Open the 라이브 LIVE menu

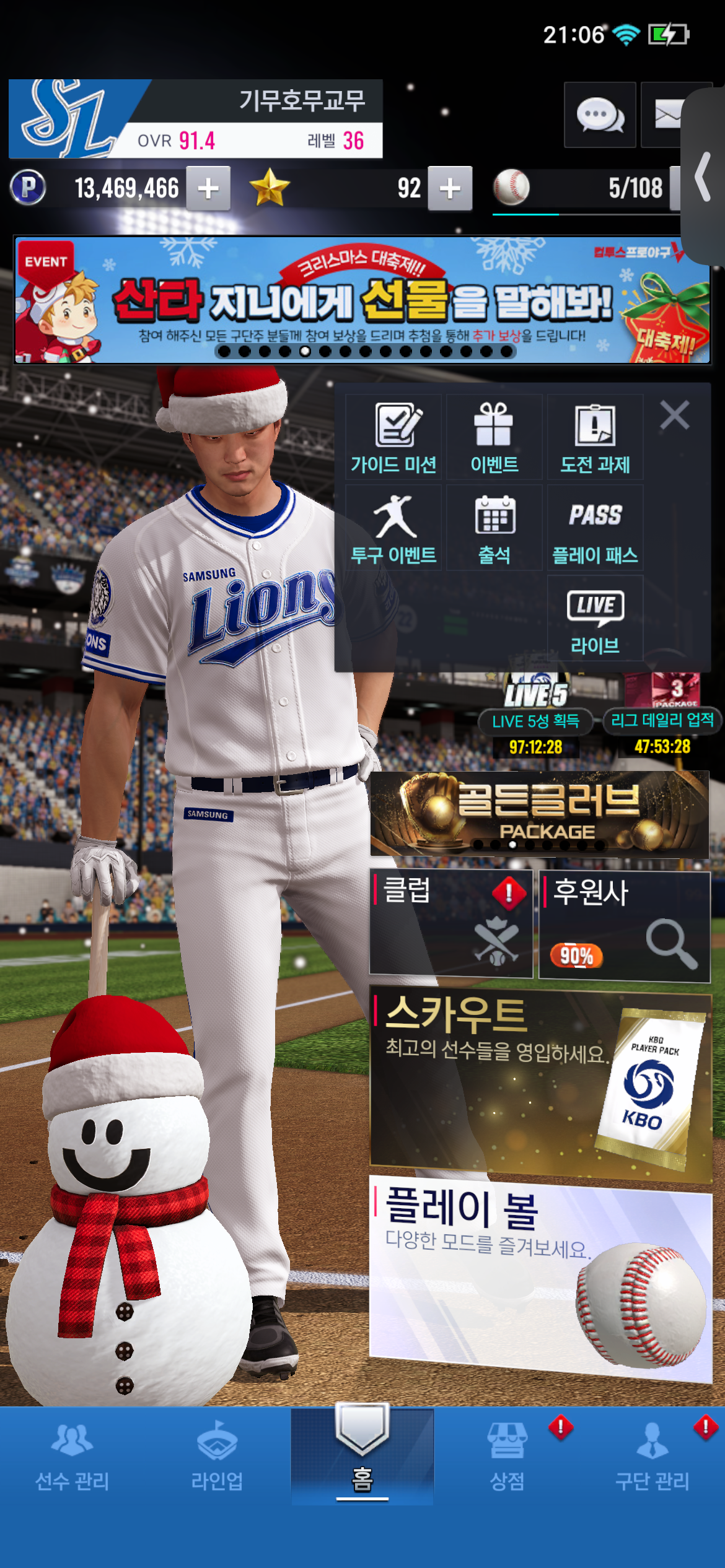[x=595, y=618]
